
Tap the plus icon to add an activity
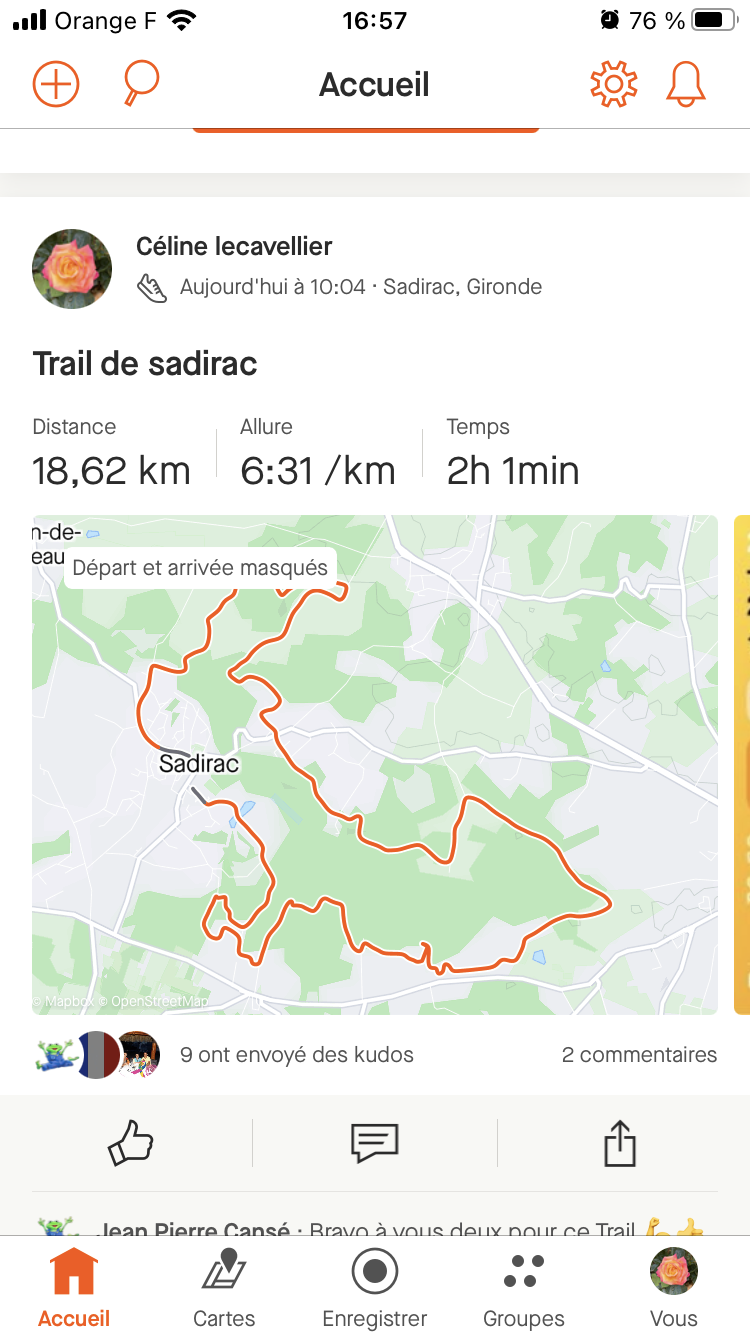pyautogui.click(x=56, y=84)
